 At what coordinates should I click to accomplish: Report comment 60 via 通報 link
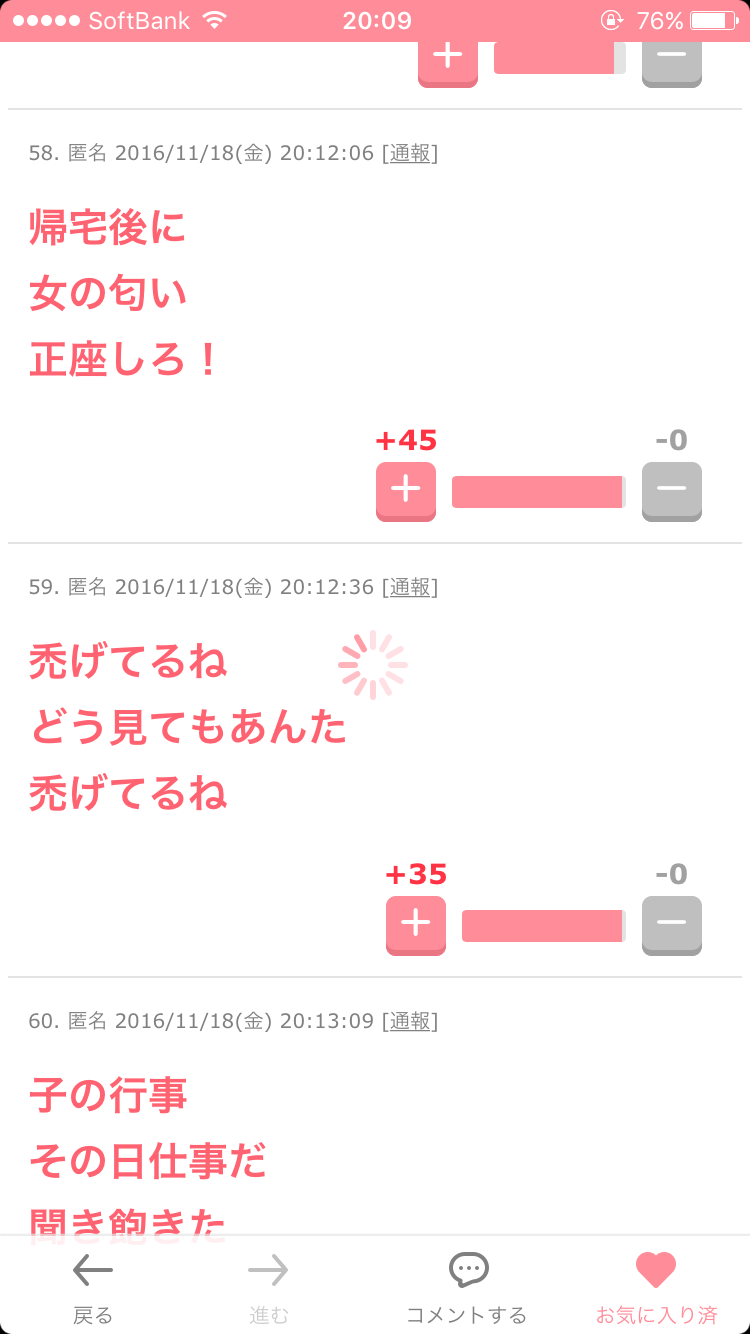click(x=410, y=1021)
